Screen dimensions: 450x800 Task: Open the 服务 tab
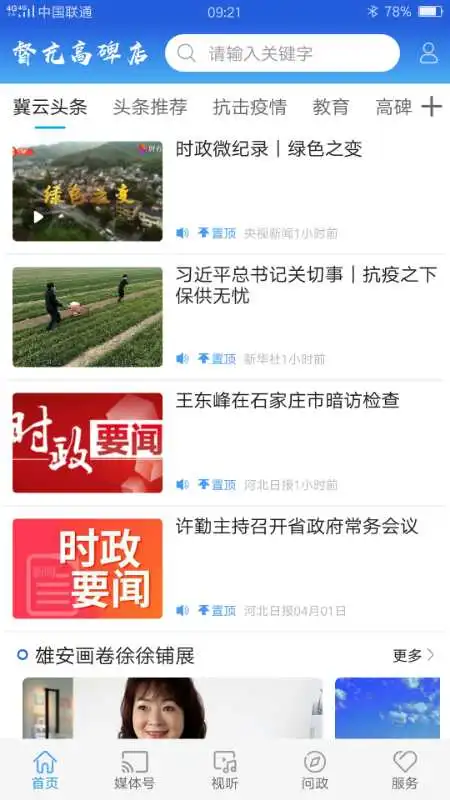[x=405, y=770]
